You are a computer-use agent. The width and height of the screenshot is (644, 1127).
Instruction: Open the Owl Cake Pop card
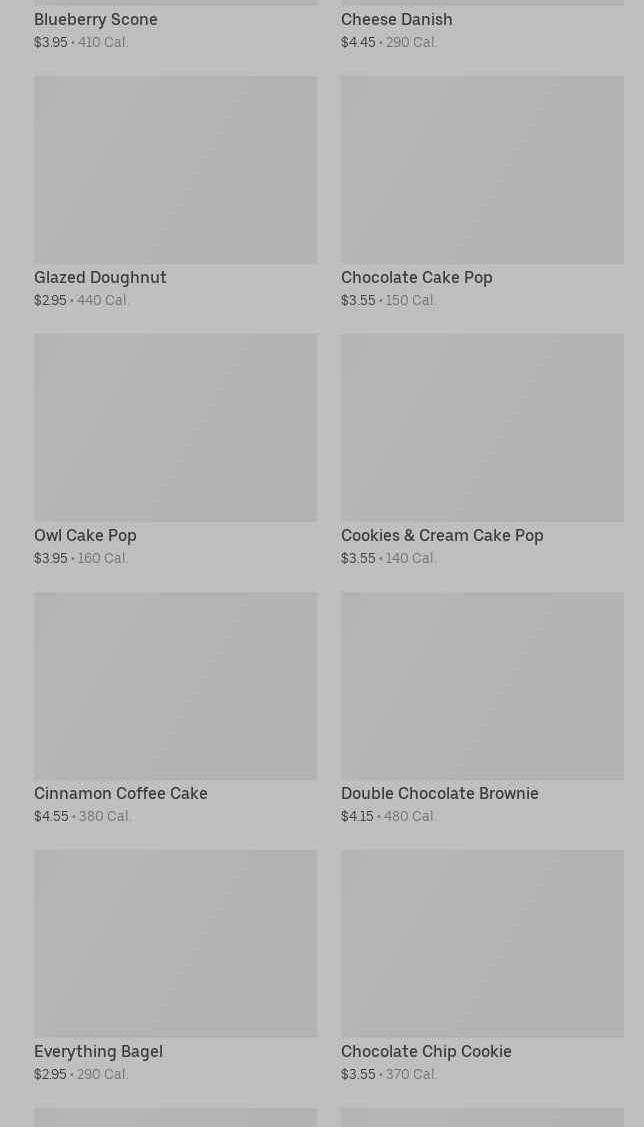(x=175, y=451)
